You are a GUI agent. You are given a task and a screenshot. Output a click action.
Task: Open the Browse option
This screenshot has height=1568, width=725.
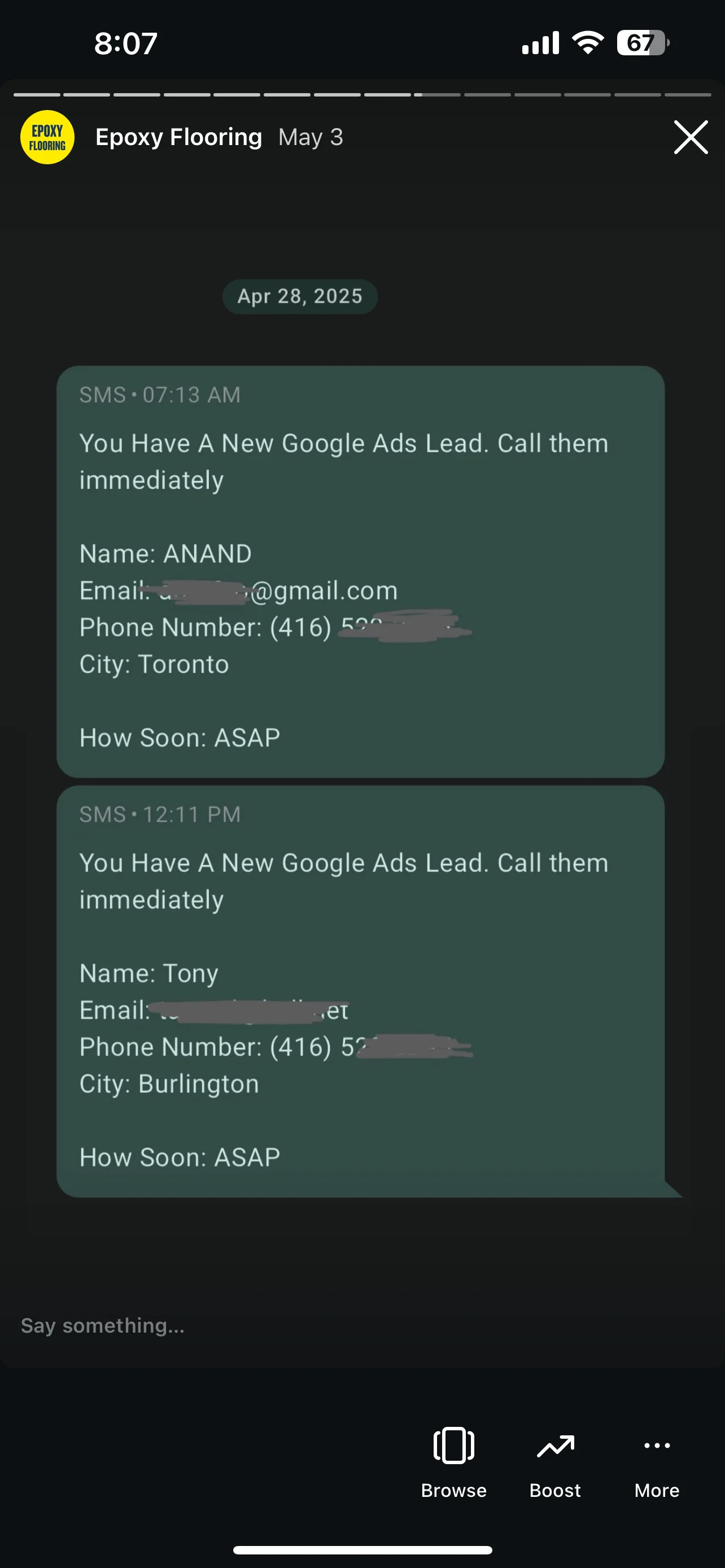pyautogui.click(x=453, y=1461)
